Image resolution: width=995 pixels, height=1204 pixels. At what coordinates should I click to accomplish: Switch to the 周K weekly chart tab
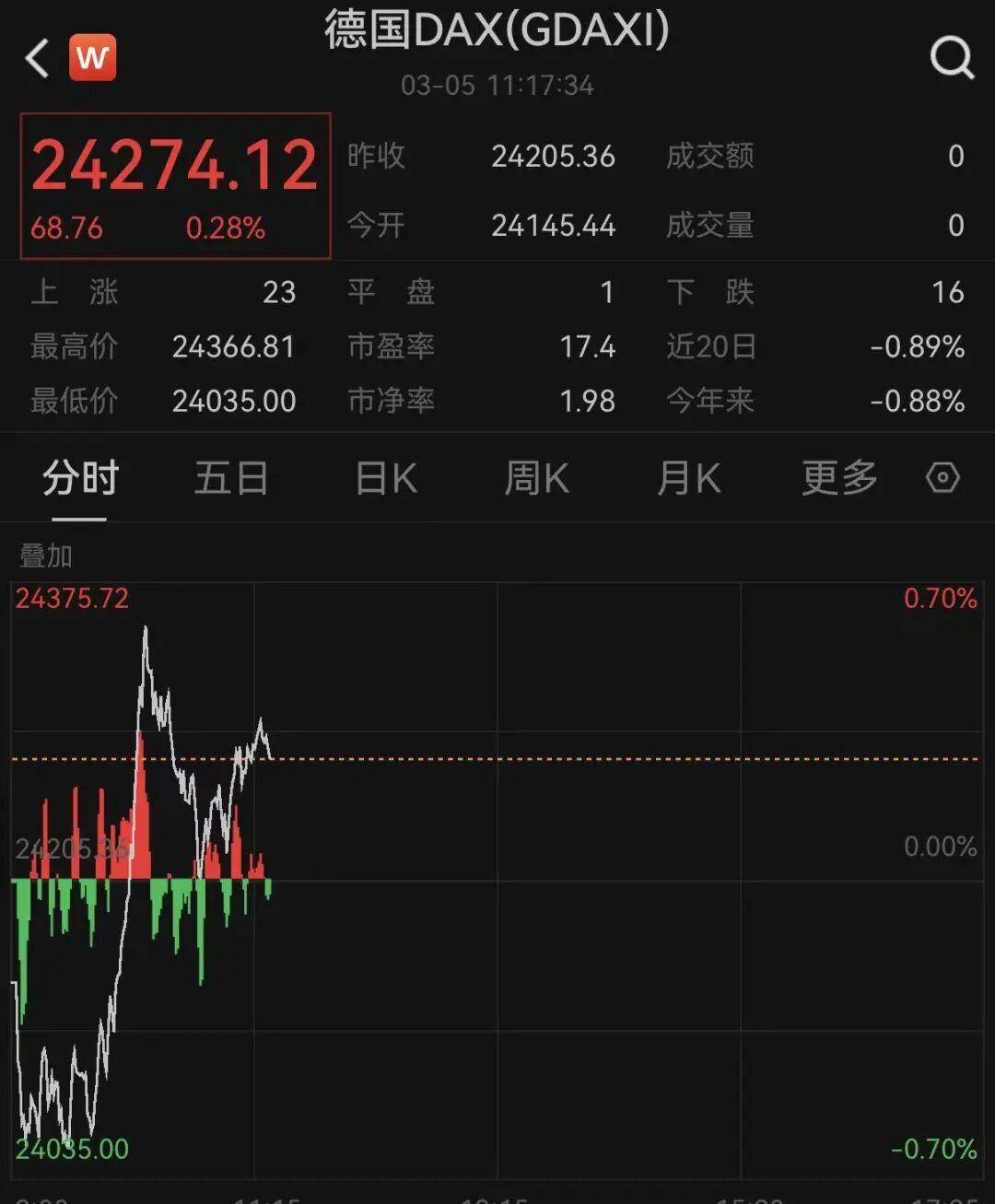pos(537,478)
